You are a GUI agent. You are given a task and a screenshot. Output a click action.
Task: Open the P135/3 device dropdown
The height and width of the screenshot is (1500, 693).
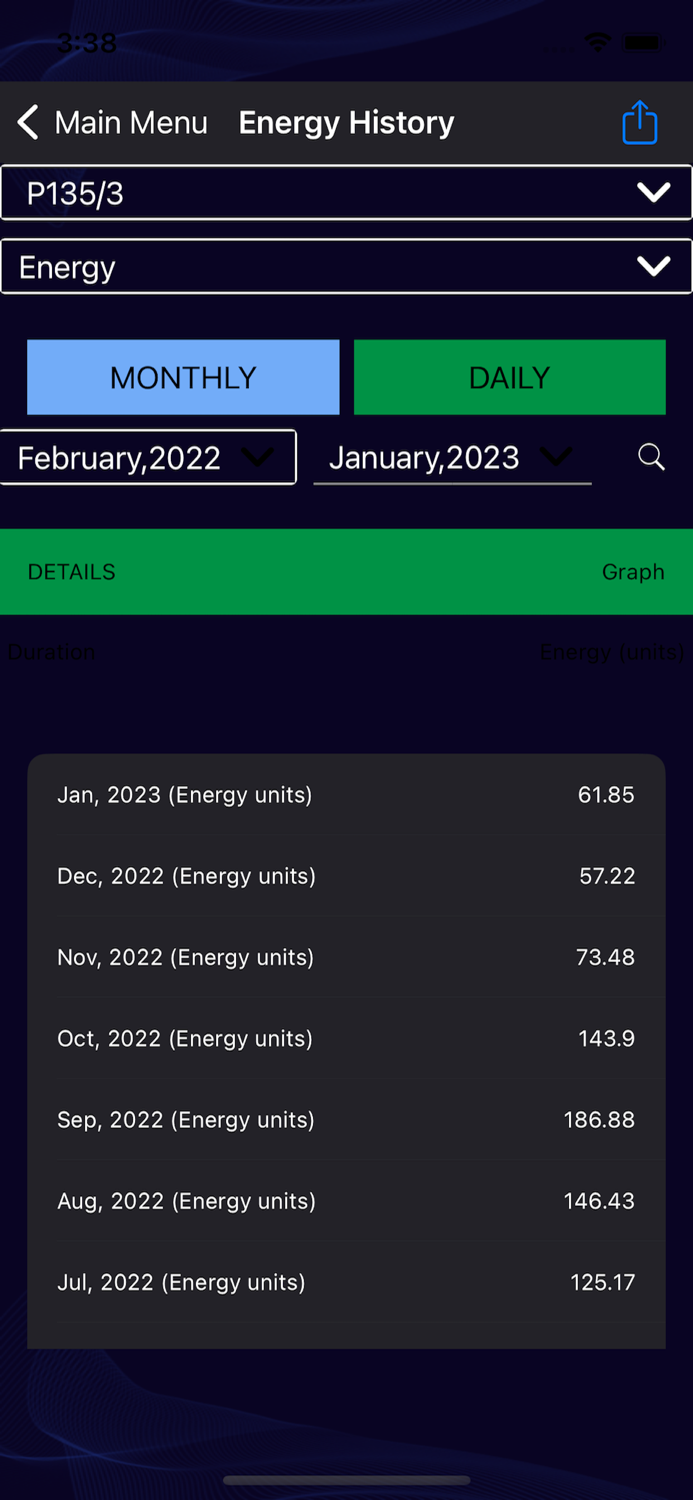tap(346, 193)
